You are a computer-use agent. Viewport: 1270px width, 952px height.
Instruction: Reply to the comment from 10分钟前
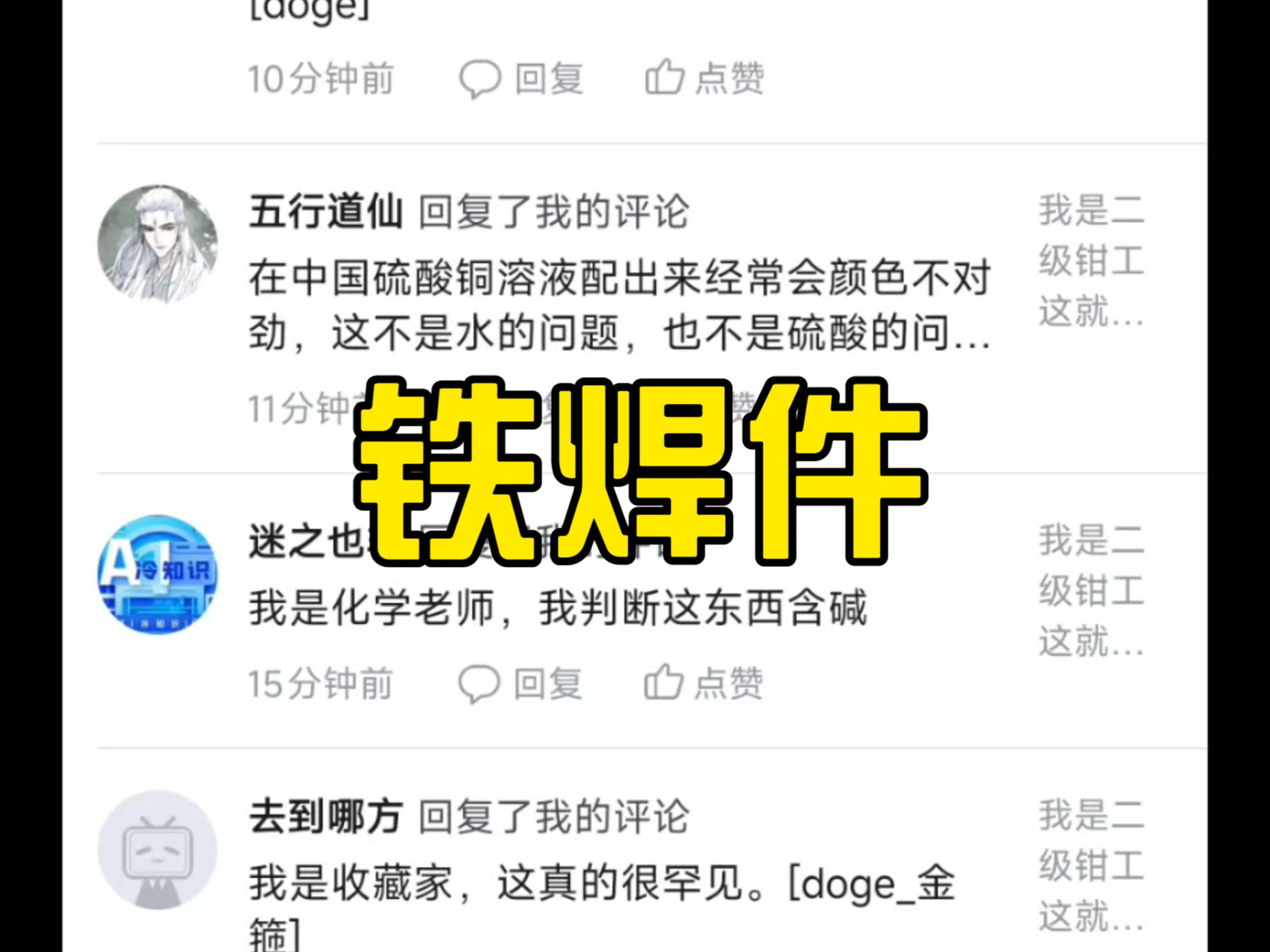(521, 79)
